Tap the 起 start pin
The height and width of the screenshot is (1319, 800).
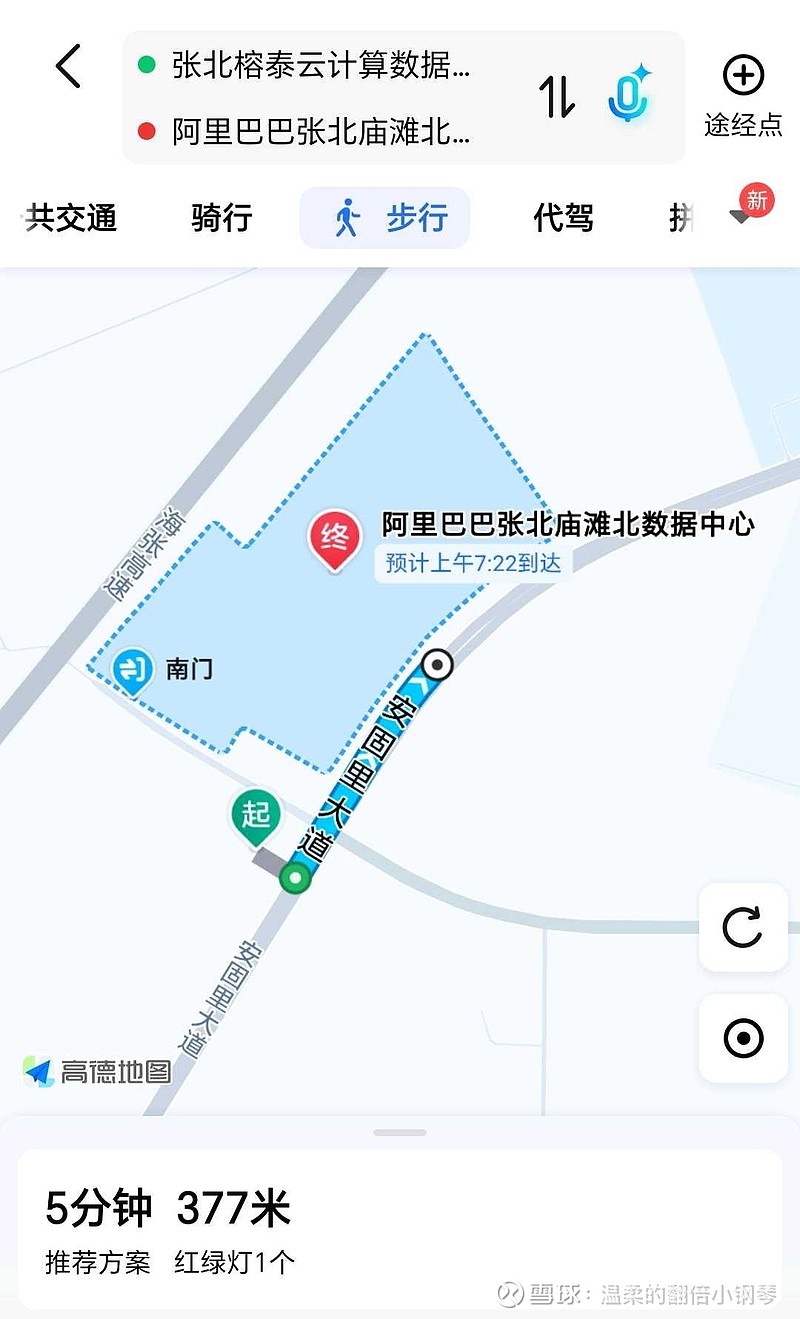coord(256,815)
